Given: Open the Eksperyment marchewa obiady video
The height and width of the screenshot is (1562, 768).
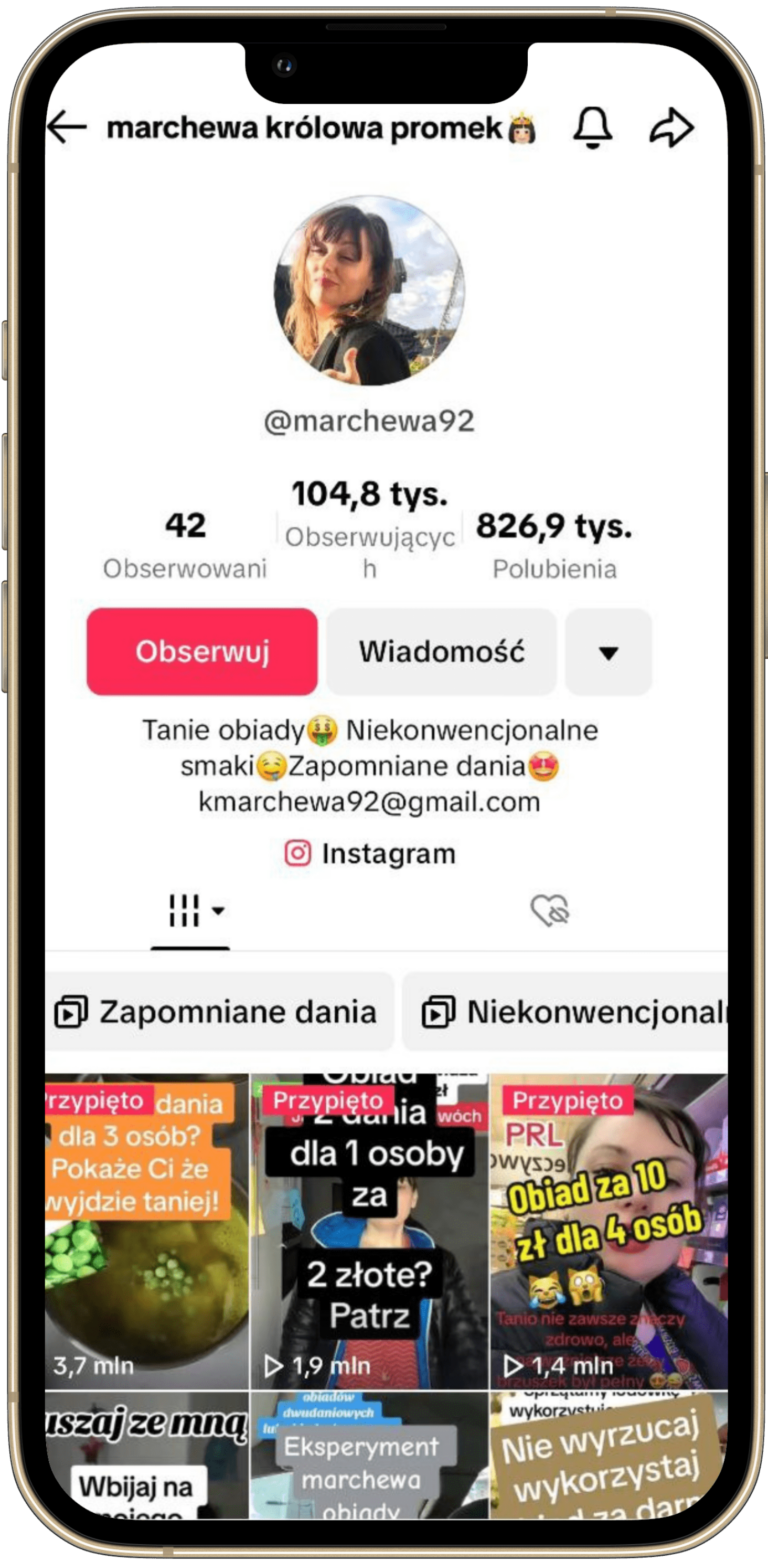Looking at the screenshot, I should point(369,1460).
